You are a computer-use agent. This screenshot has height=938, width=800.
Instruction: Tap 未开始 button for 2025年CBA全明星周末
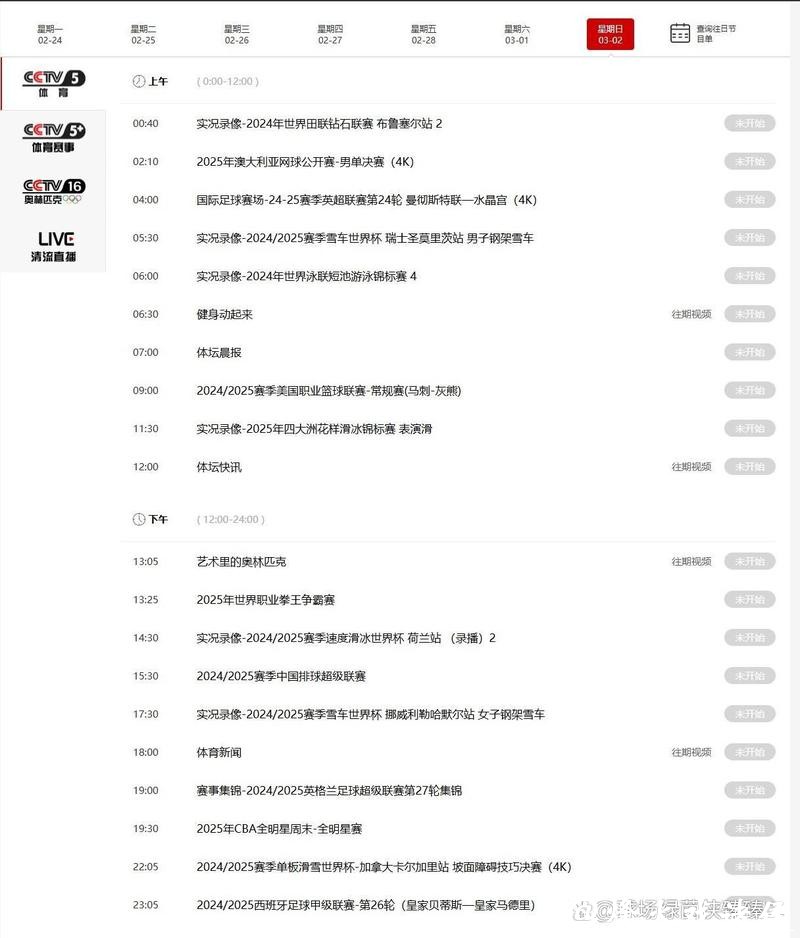click(749, 829)
